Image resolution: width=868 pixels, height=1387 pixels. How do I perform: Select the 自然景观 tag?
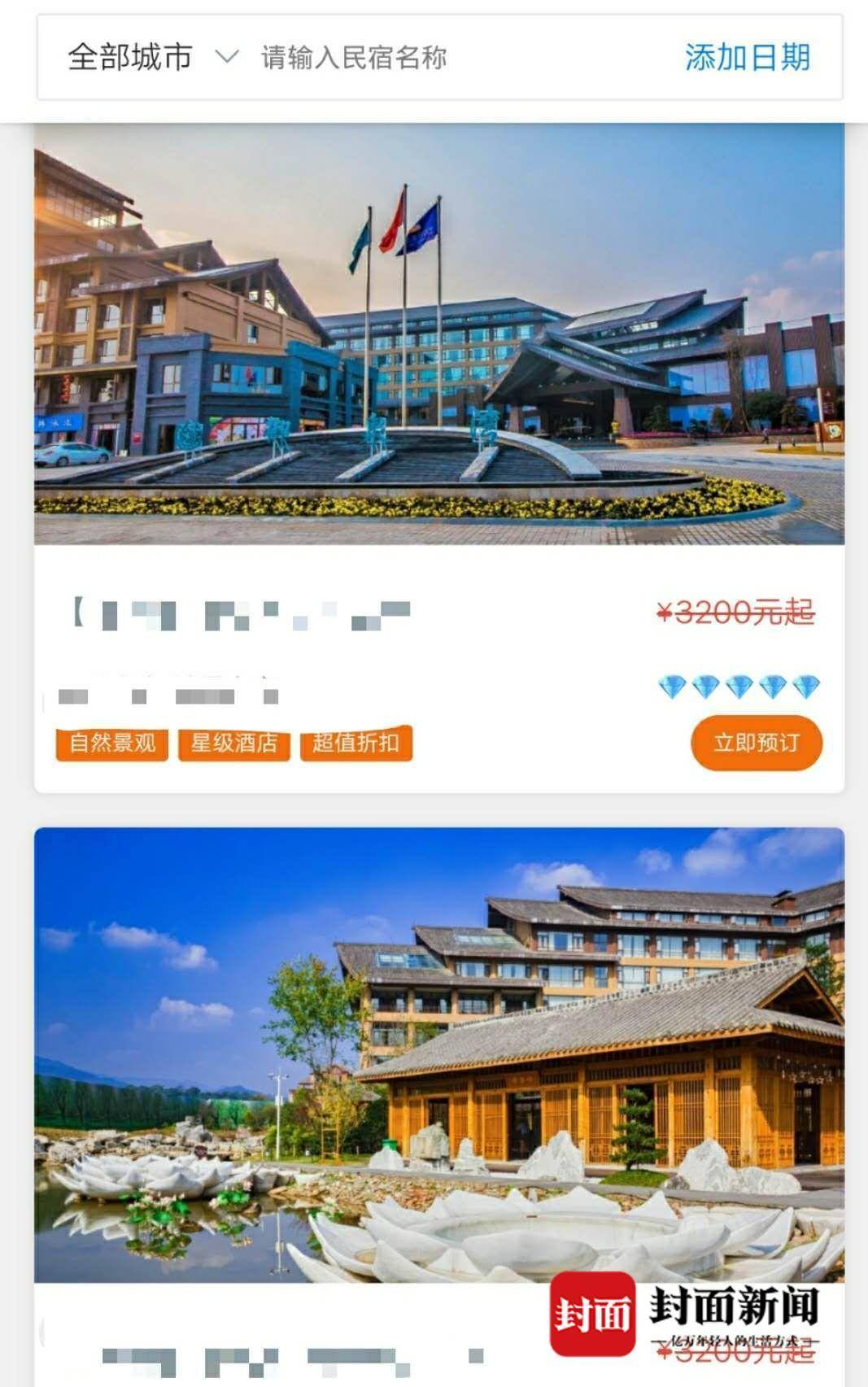(x=112, y=743)
